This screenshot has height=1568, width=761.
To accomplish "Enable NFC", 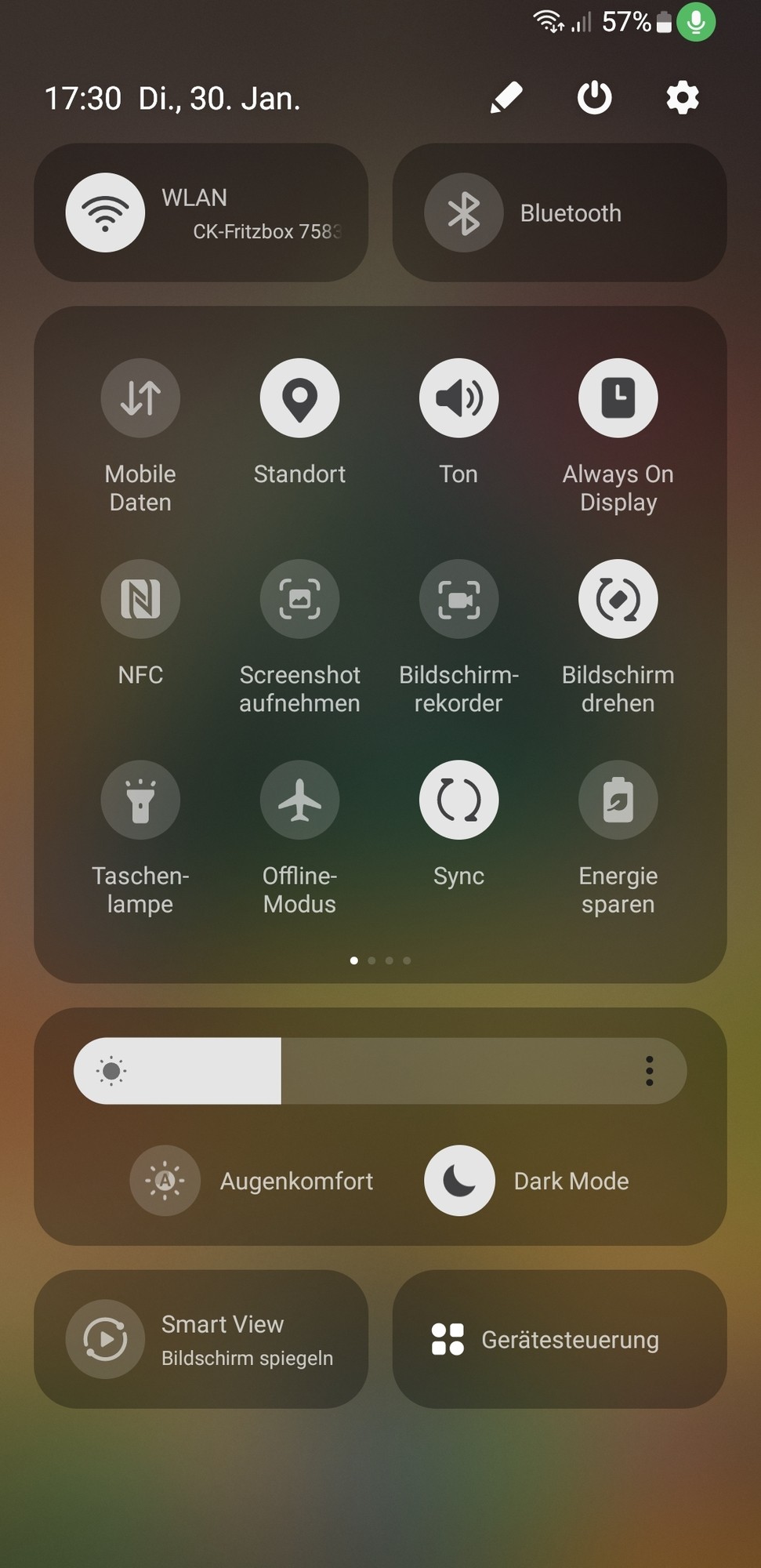I will pyautogui.click(x=140, y=599).
